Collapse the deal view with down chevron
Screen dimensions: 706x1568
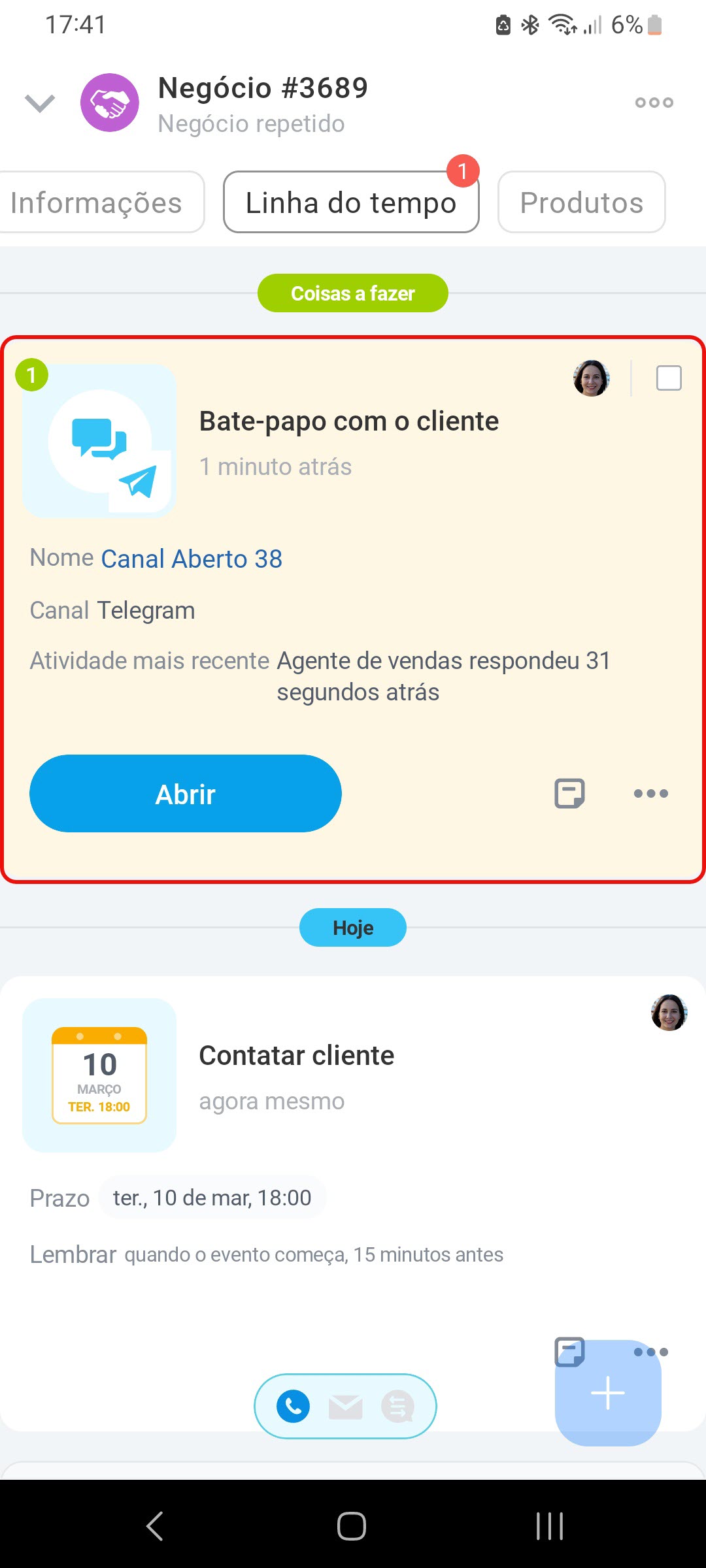40,103
